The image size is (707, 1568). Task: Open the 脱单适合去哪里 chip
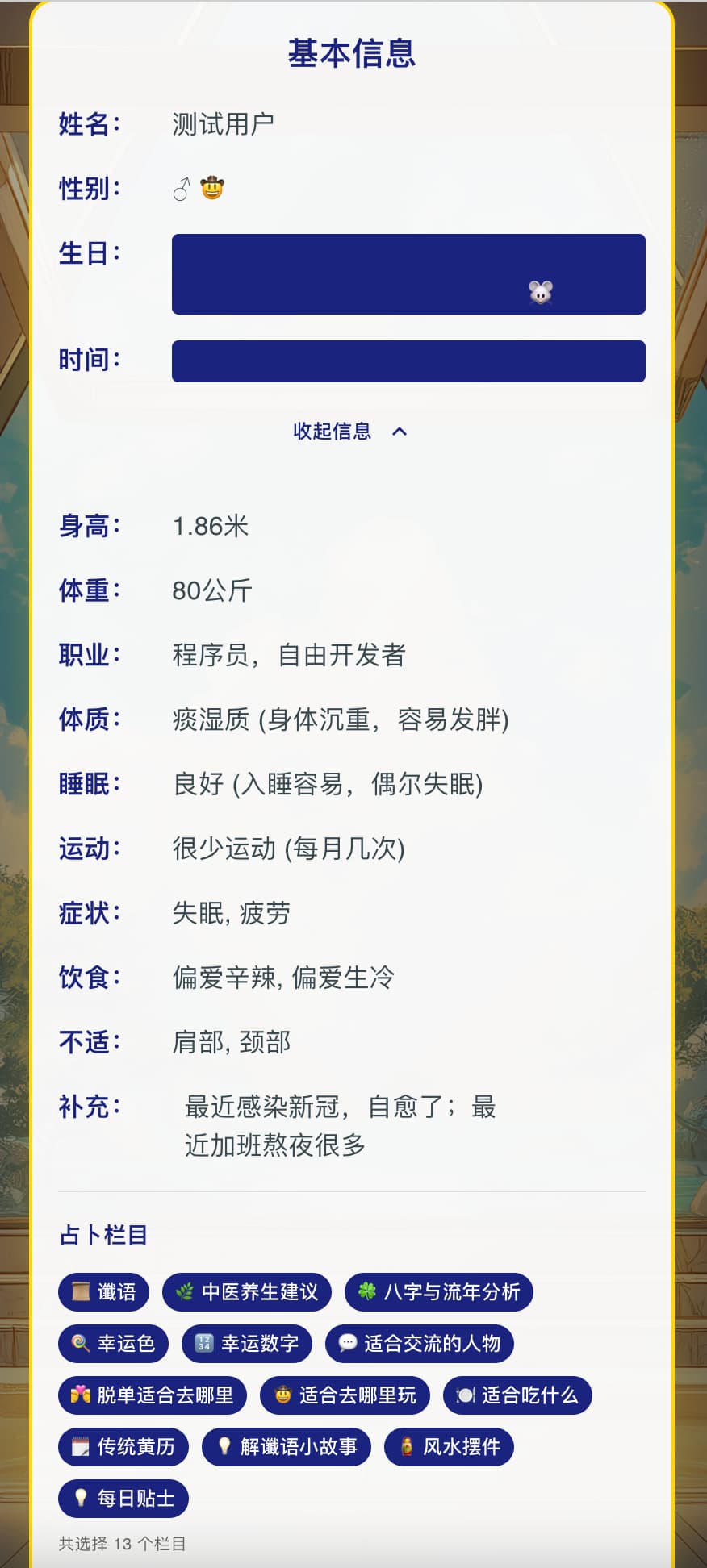(153, 1395)
